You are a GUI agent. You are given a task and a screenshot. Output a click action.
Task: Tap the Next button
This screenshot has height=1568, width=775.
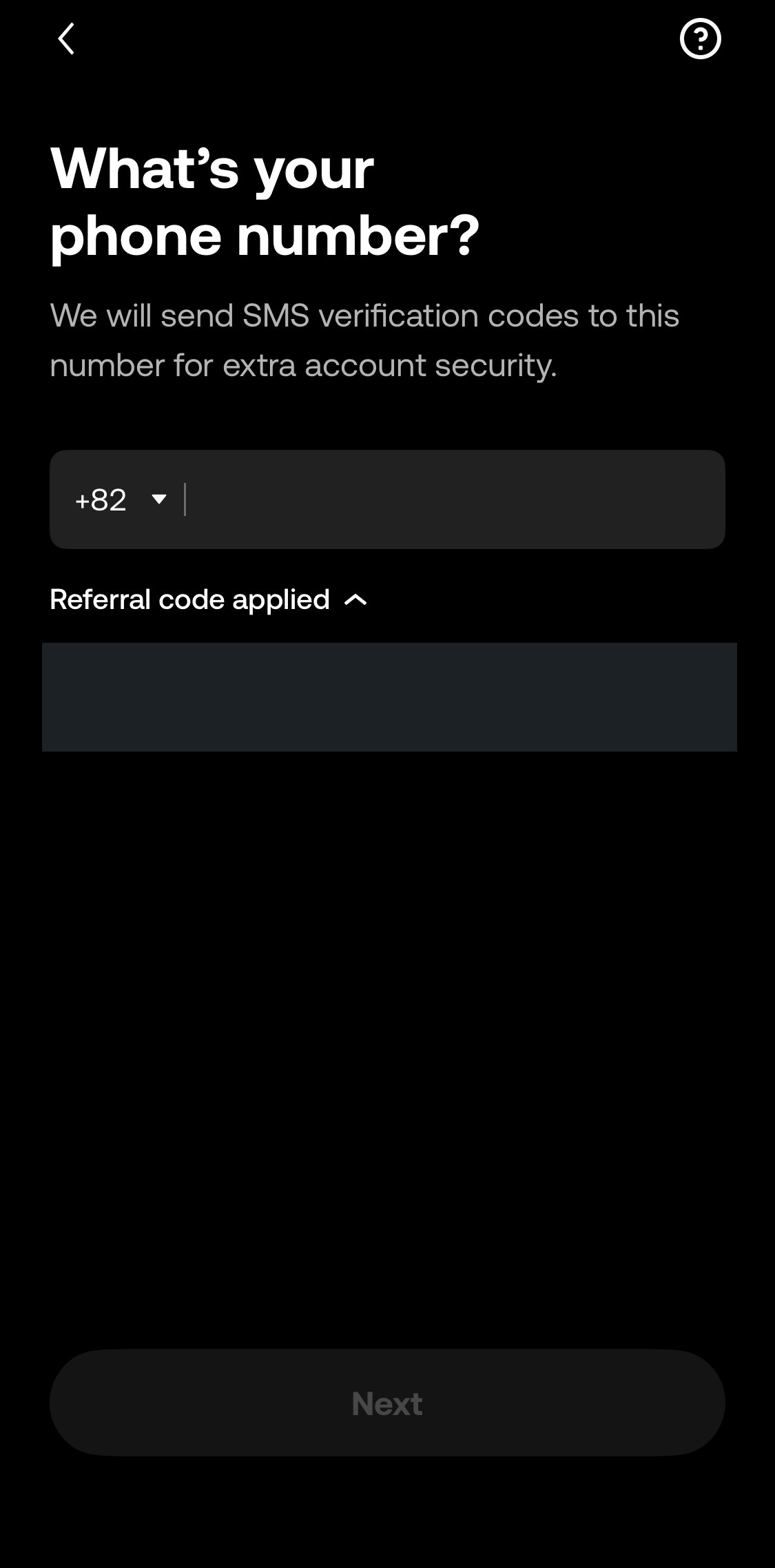(x=387, y=1403)
